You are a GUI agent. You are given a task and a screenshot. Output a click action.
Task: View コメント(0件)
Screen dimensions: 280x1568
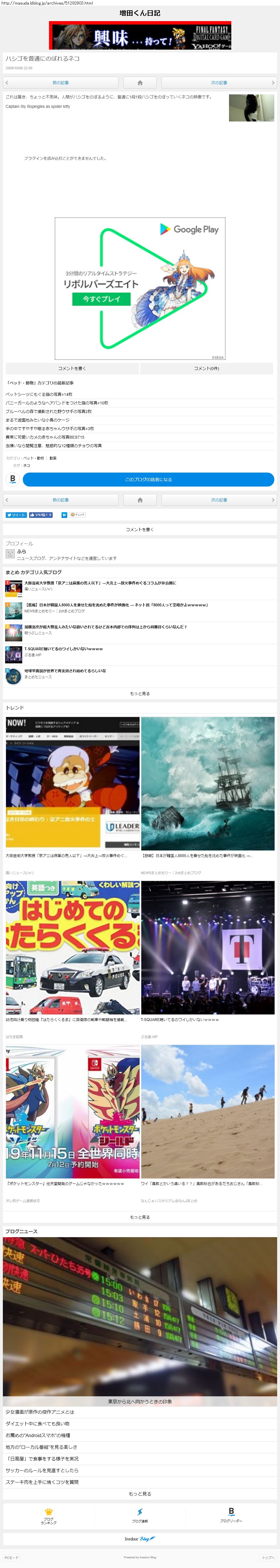click(207, 368)
